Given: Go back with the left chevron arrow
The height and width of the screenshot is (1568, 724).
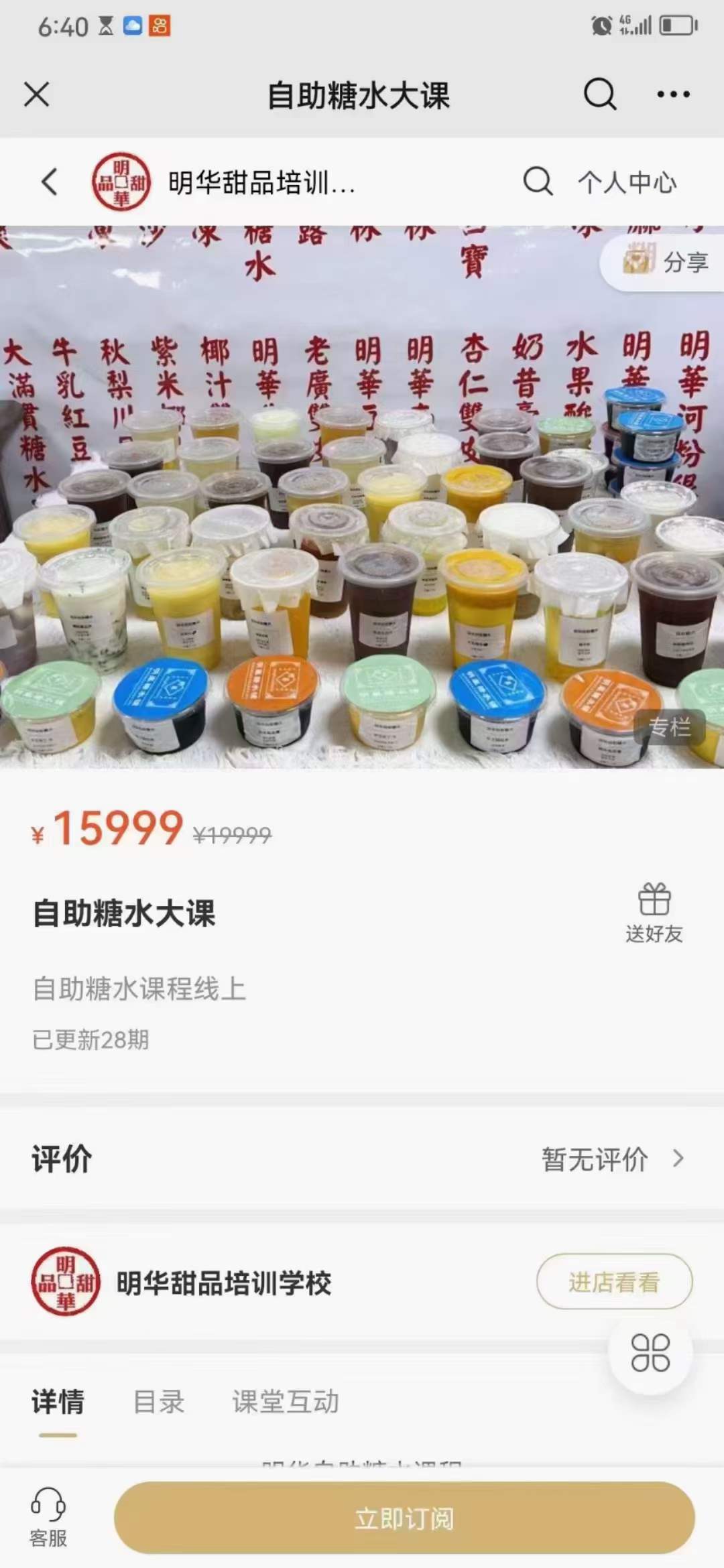Looking at the screenshot, I should point(48,182).
